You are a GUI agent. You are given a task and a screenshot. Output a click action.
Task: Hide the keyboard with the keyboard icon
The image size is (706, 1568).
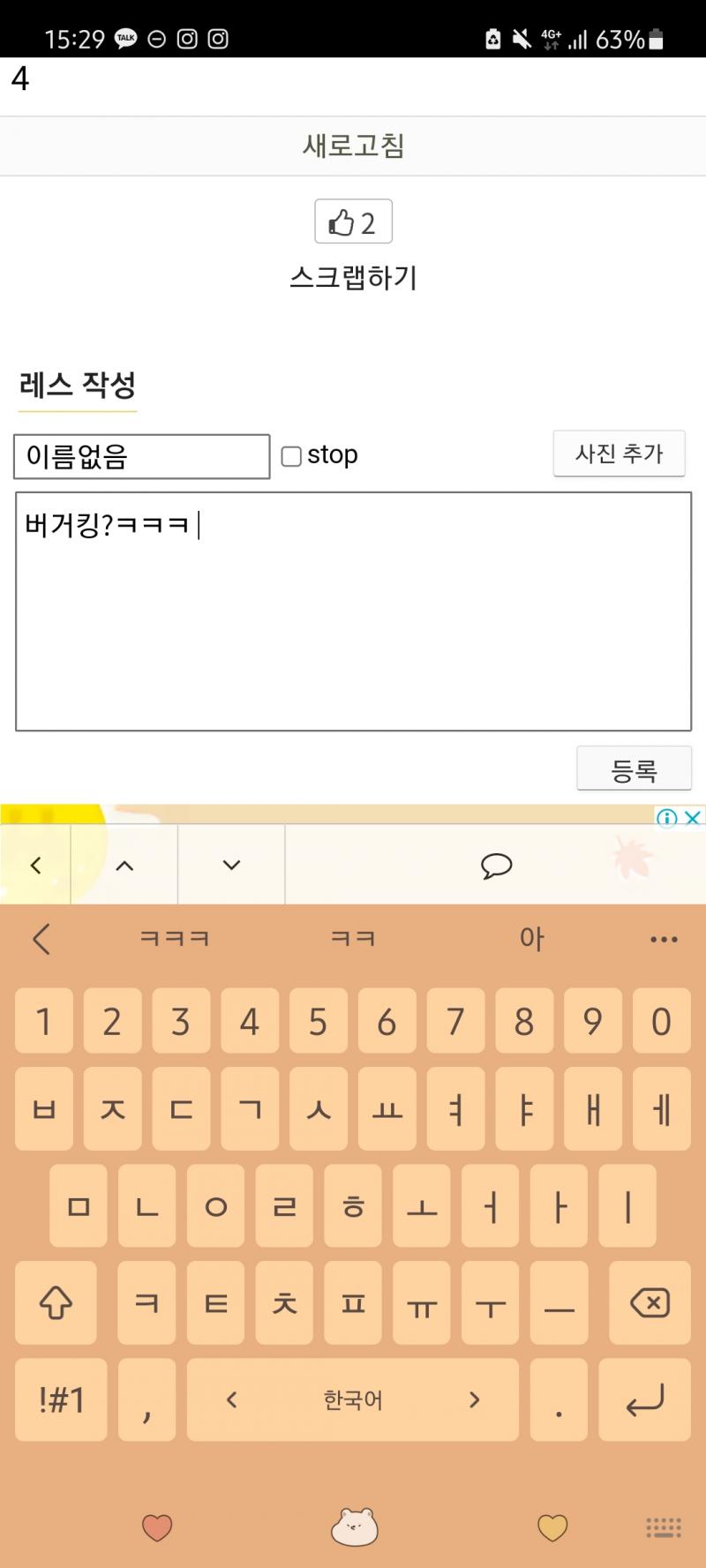[664, 1527]
